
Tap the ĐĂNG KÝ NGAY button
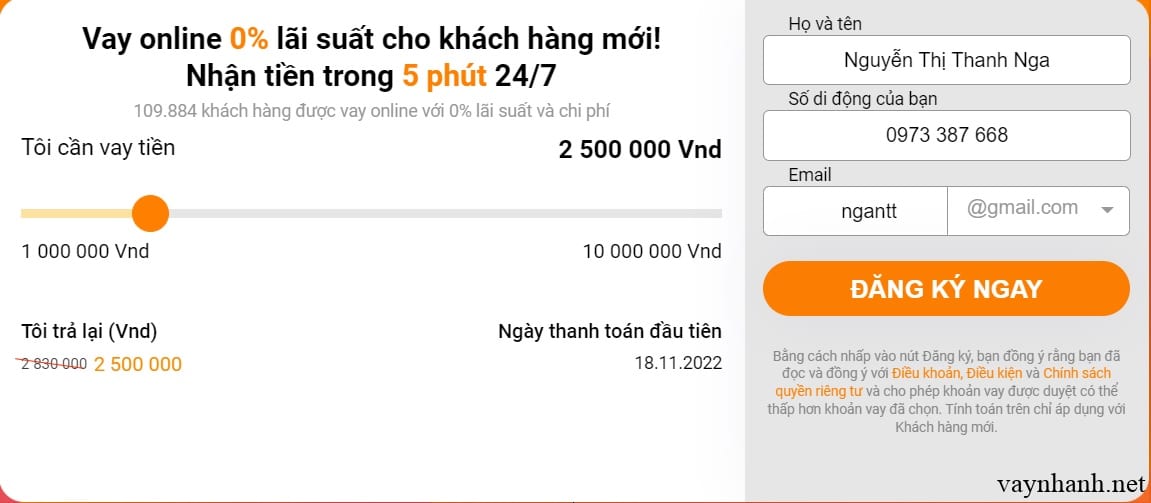click(946, 289)
